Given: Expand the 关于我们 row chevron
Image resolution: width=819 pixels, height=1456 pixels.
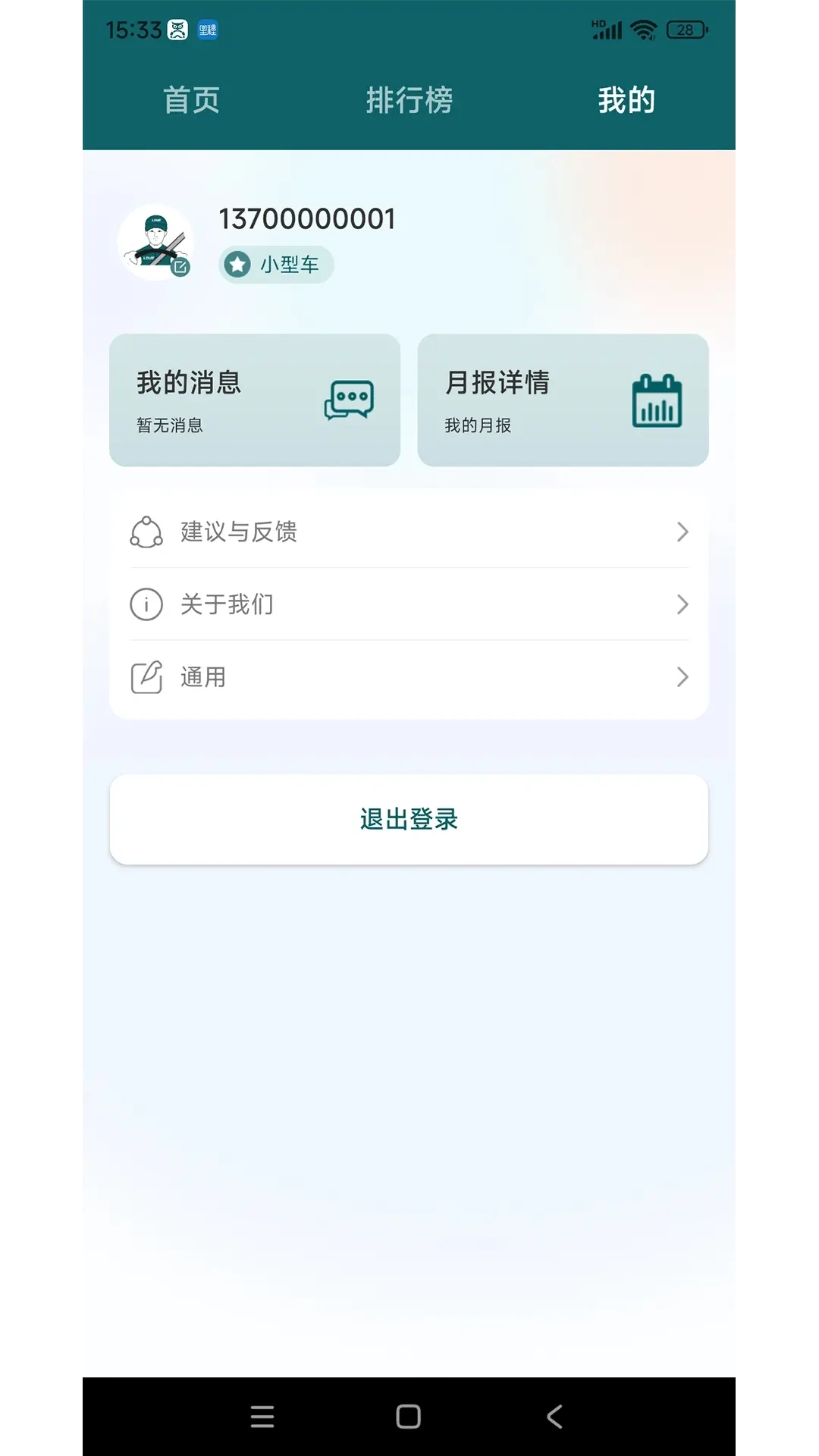Looking at the screenshot, I should tap(682, 604).
